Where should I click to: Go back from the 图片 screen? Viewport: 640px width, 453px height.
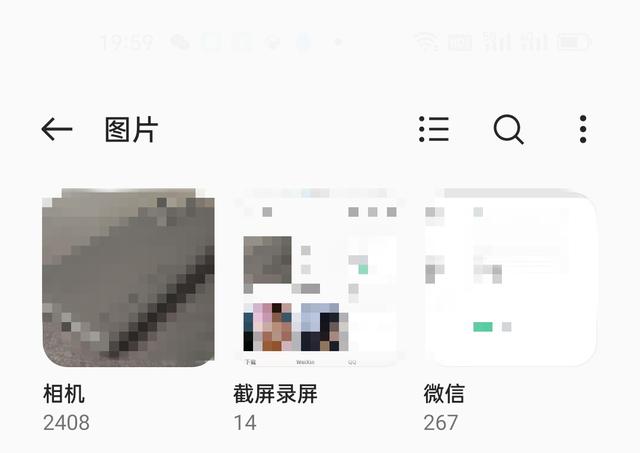(x=57, y=129)
